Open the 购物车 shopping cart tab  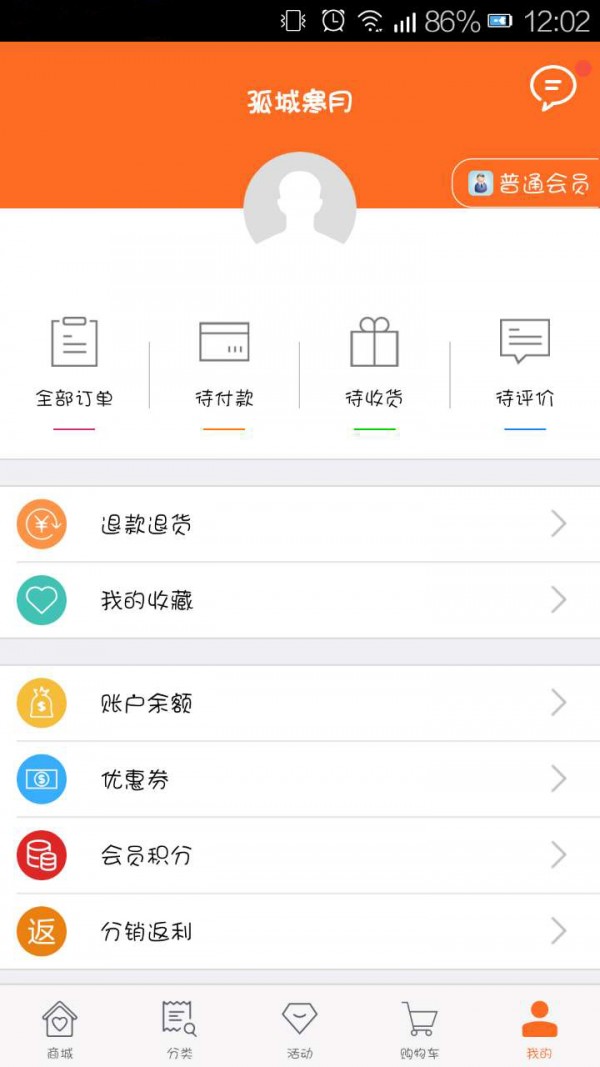(420, 1029)
